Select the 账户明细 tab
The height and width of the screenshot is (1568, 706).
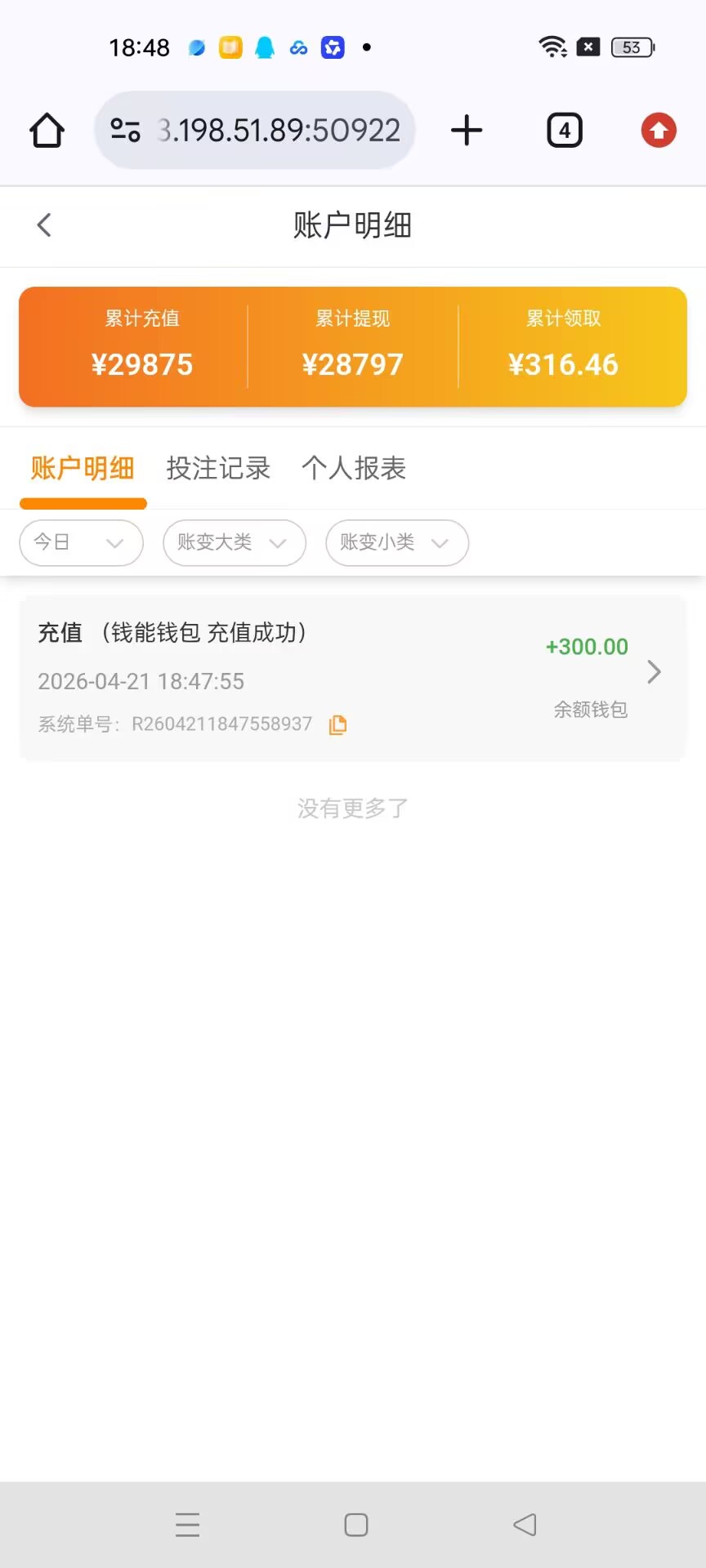coord(83,469)
